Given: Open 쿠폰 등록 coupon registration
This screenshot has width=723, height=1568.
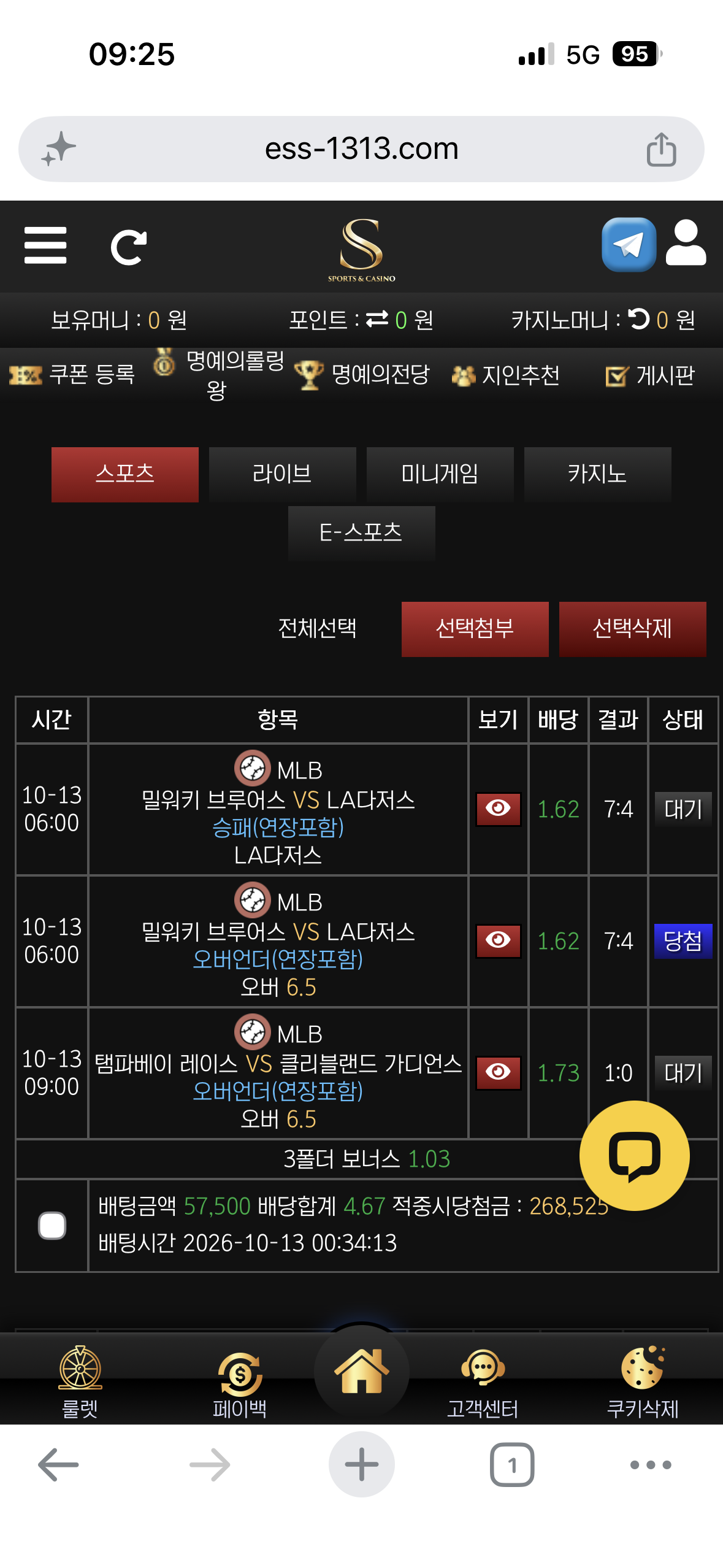Looking at the screenshot, I should [x=72, y=374].
